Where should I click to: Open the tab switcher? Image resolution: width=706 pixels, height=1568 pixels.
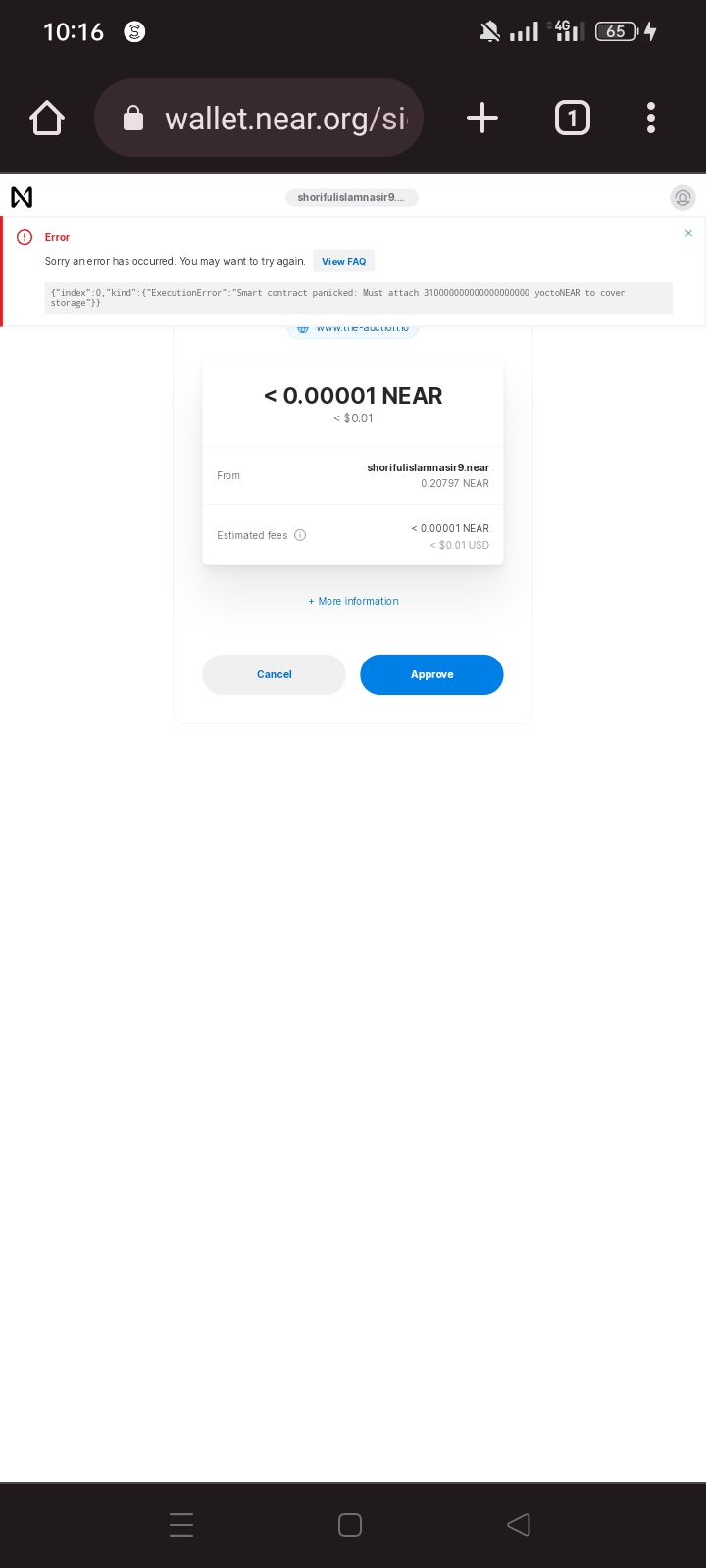pyautogui.click(x=572, y=119)
